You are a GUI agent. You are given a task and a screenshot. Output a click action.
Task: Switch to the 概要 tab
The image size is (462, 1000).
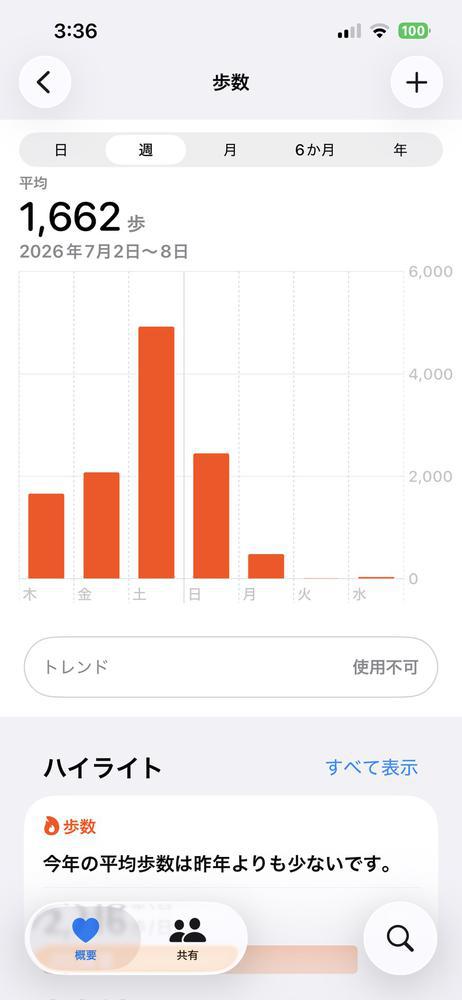pos(85,938)
